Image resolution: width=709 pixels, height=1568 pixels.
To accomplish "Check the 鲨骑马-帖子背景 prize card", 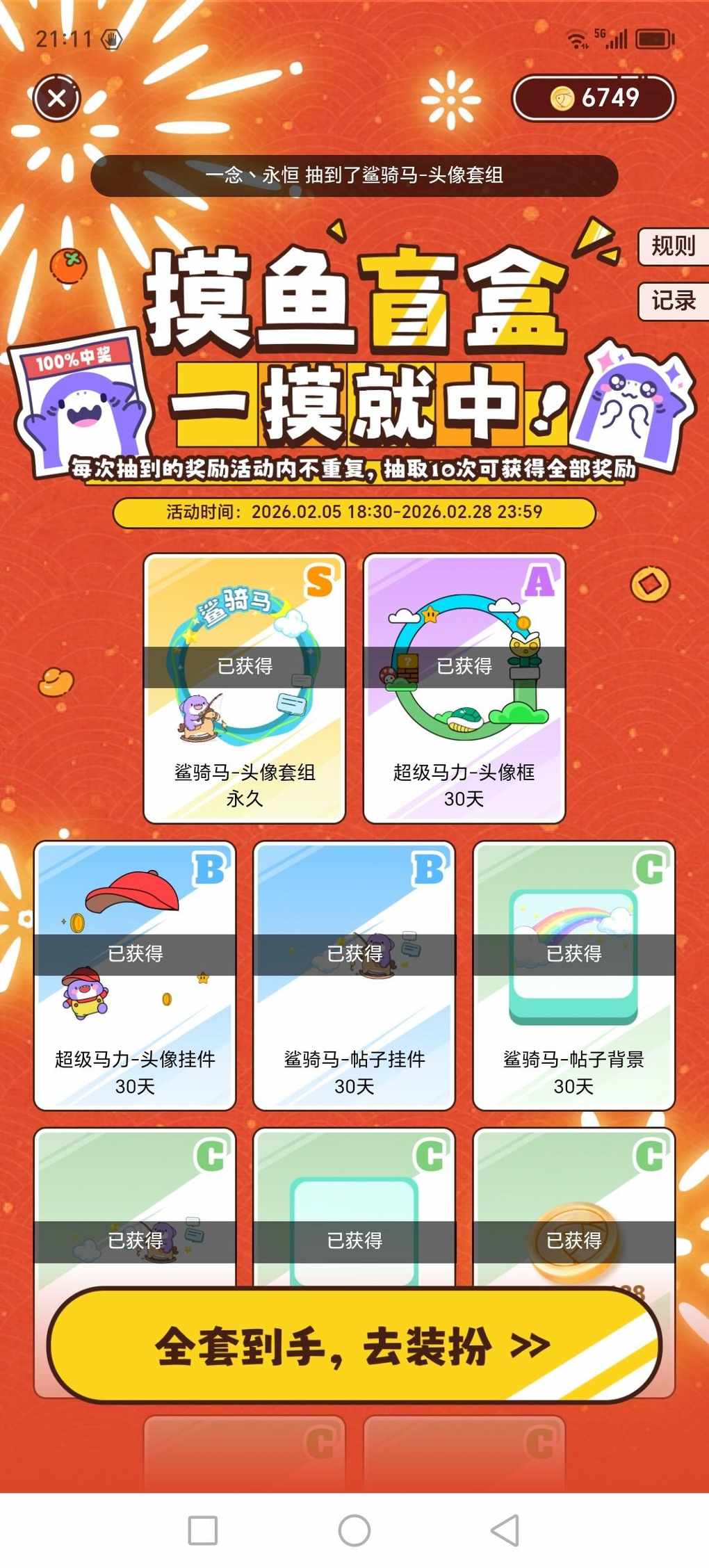I will coord(573,976).
